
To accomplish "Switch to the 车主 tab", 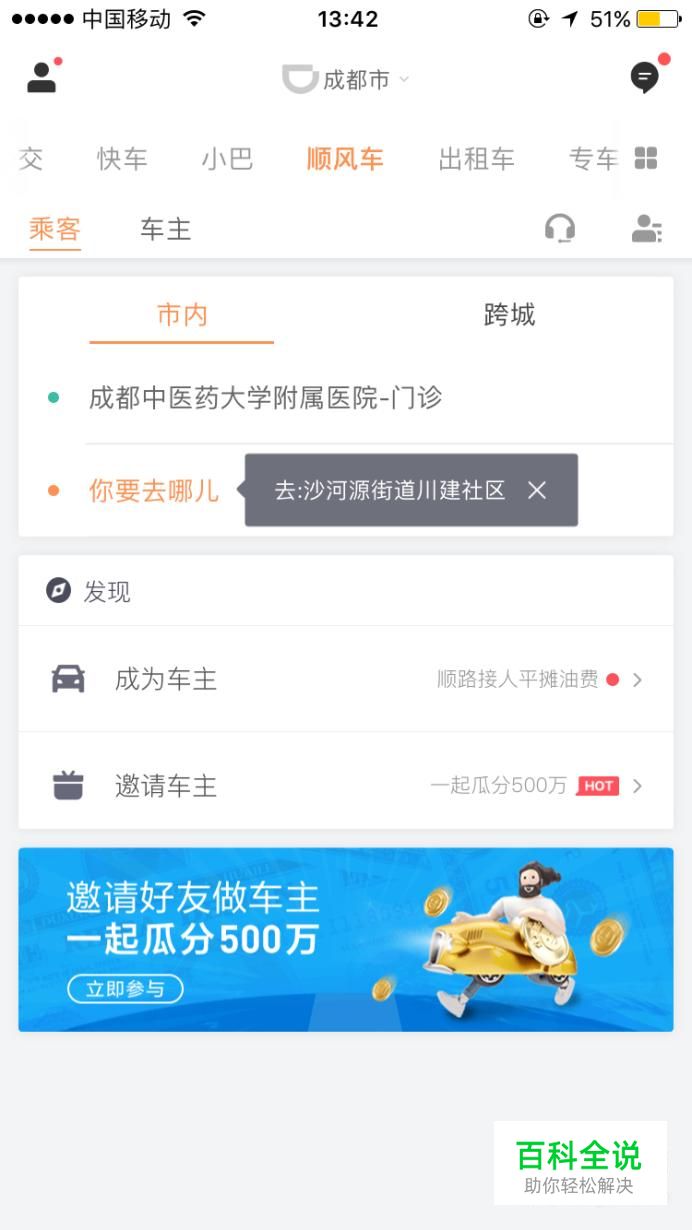I will pyautogui.click(x=165, y=230).
